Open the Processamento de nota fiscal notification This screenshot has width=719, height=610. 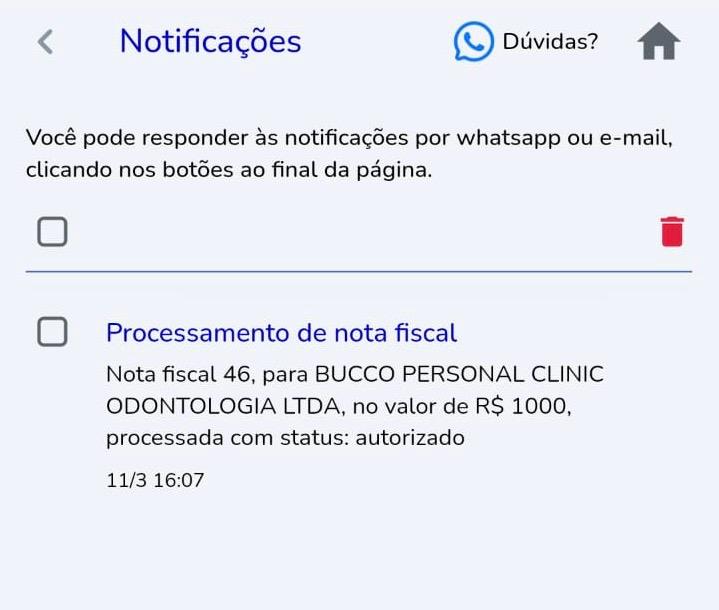[281, 333]
